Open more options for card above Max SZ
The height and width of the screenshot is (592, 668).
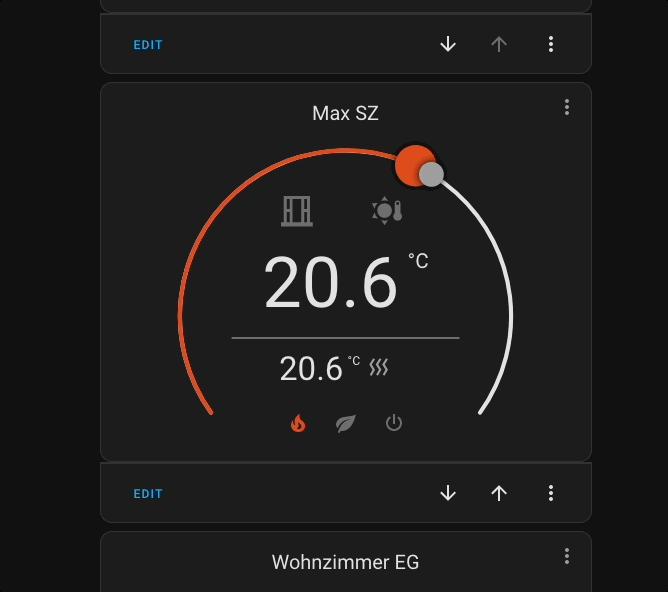[551, 44]
